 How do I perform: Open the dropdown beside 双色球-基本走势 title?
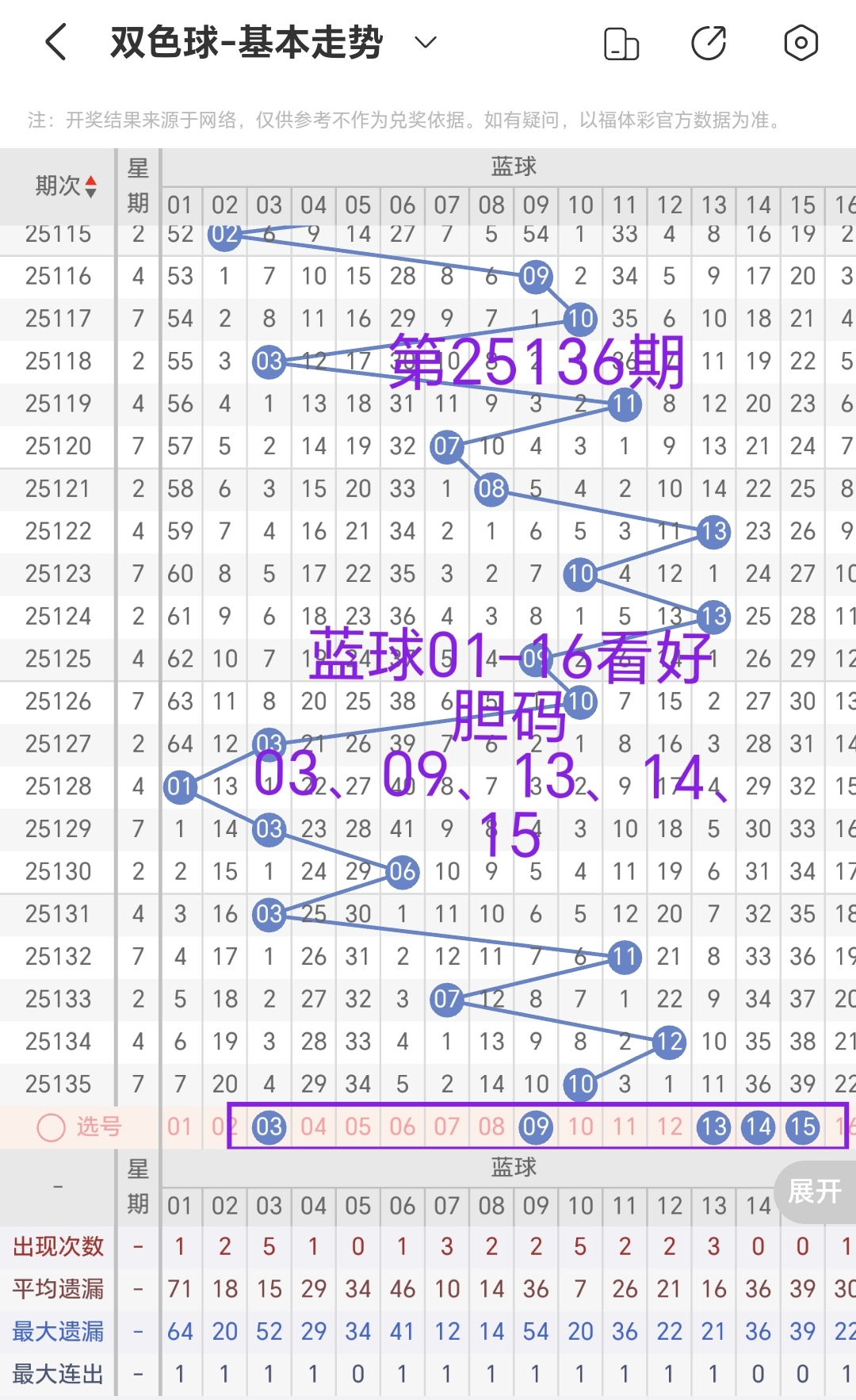425,43
